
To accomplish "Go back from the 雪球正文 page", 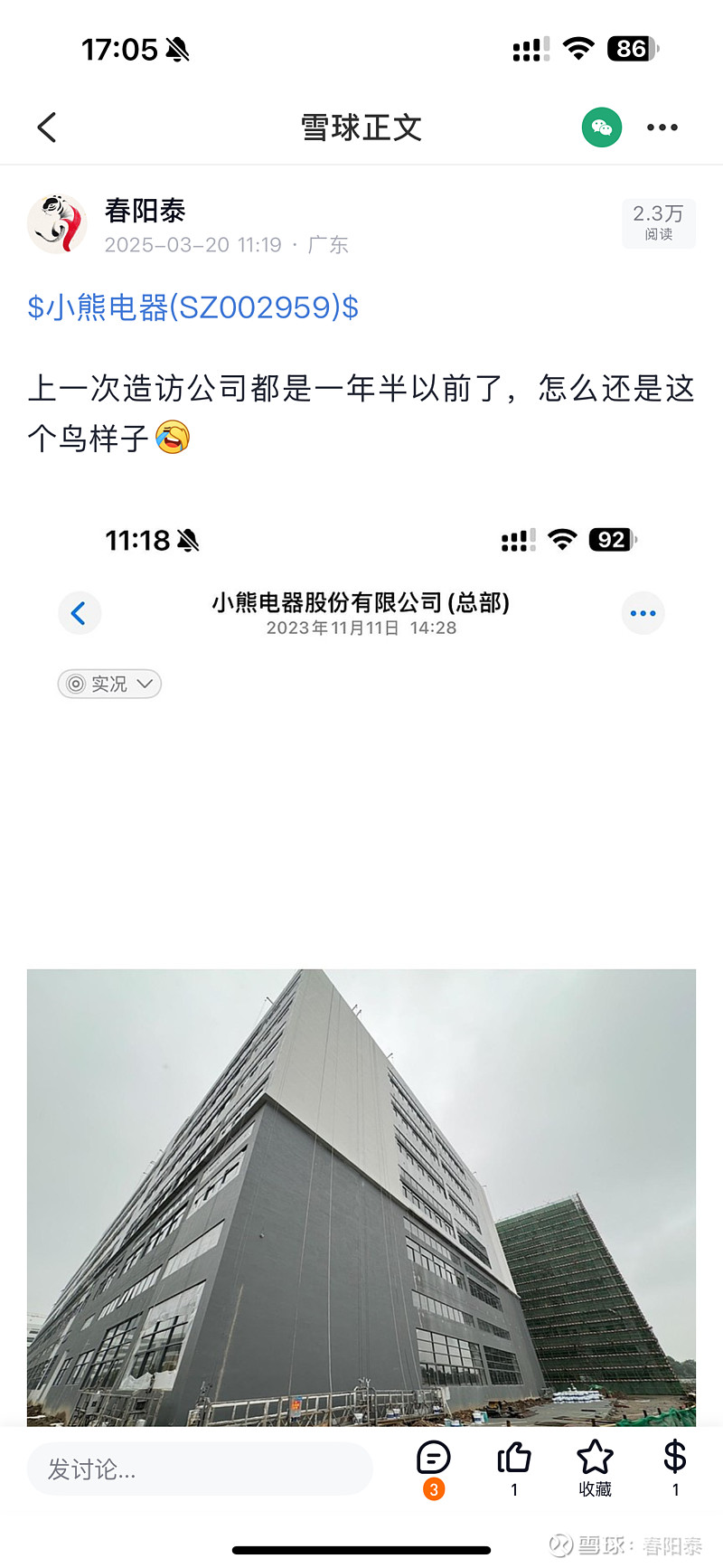I will [47, 128].
